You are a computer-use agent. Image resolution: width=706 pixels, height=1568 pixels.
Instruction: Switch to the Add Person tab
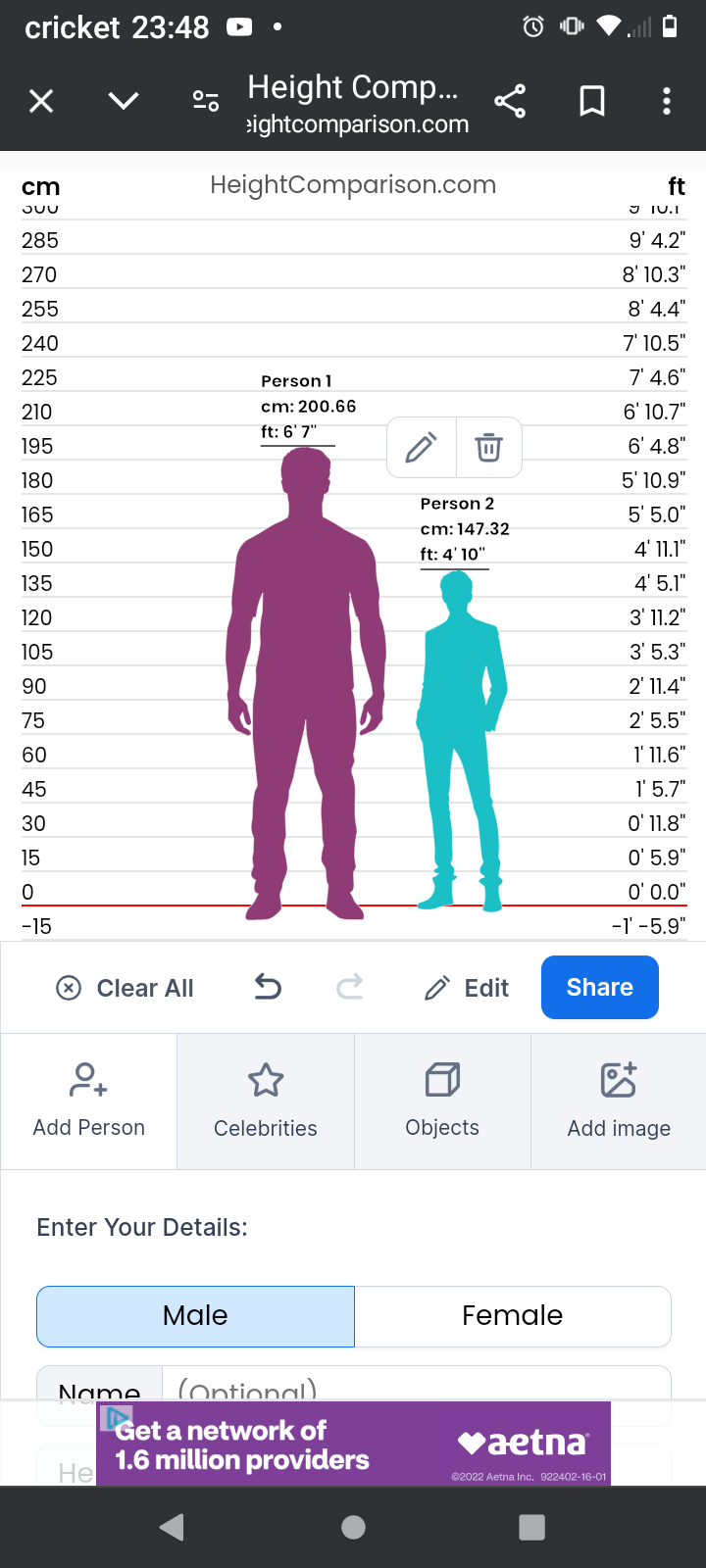coord(89,1101)
